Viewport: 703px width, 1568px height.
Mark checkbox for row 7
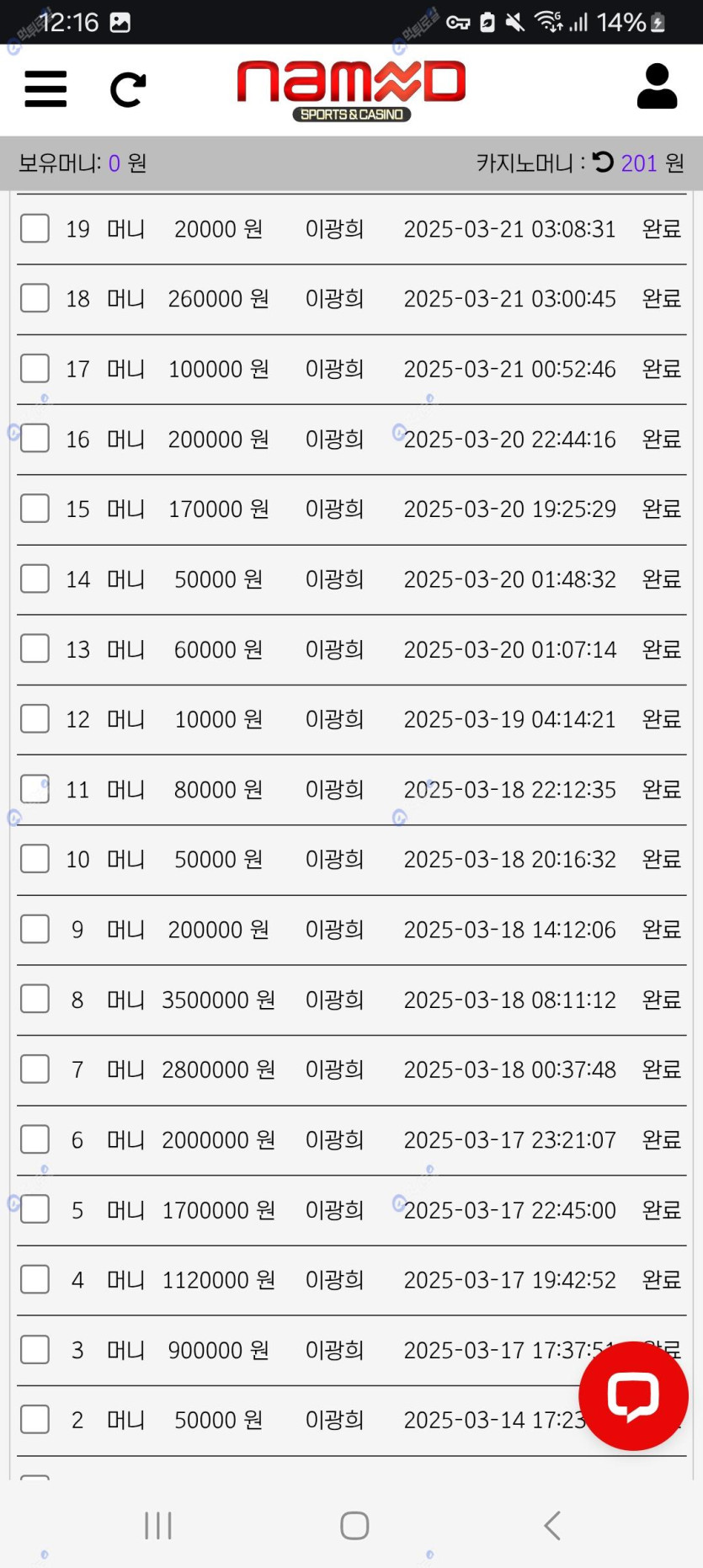tap(35, 1069)
